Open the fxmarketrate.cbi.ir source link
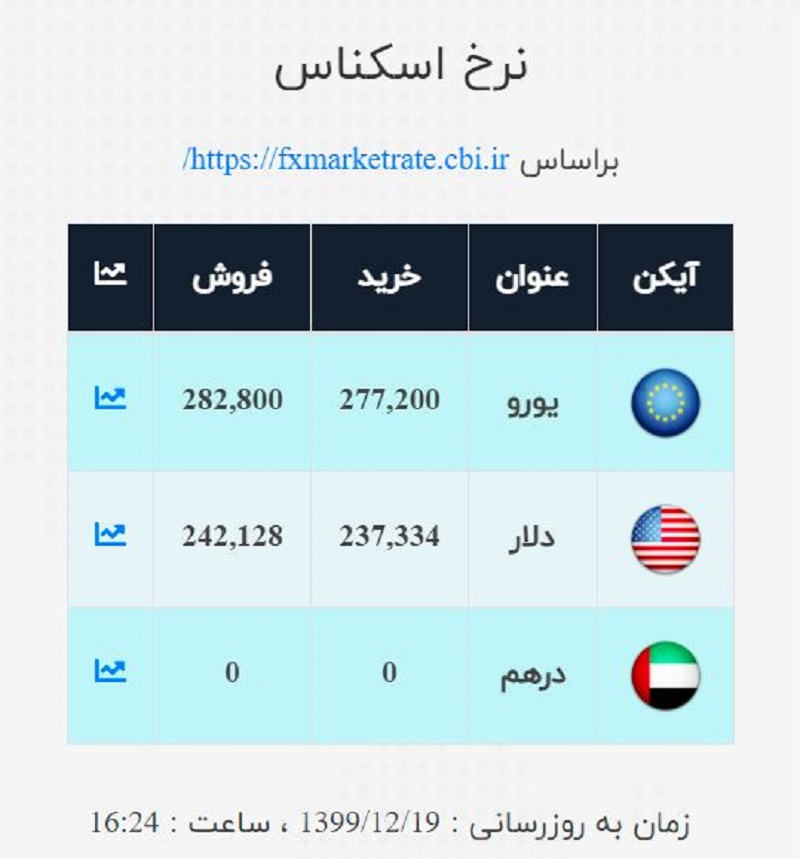This screenshot has height=859, width=800. click(x=348, y=159)
